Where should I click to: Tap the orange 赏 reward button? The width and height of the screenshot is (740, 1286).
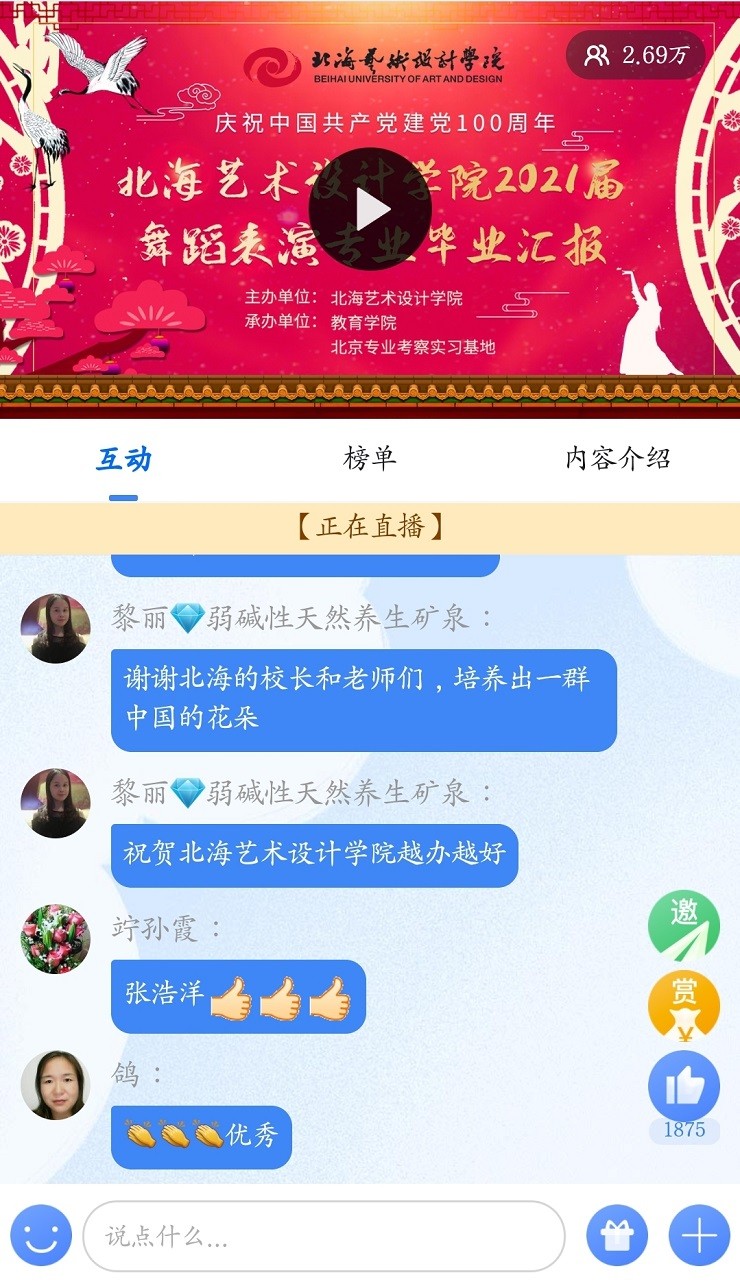pos(684,1005)
